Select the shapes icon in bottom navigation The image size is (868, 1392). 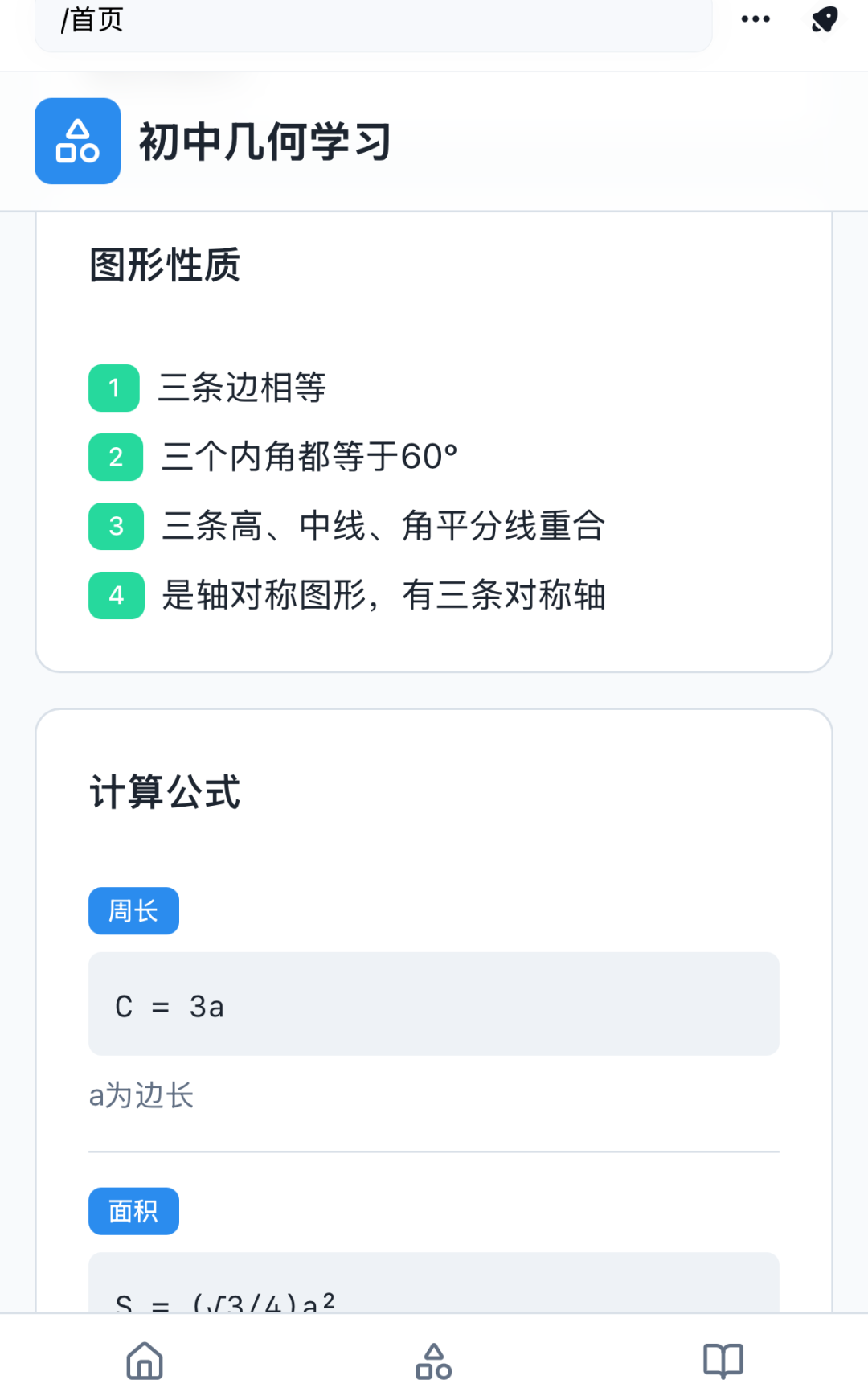tap(433, 1361)
